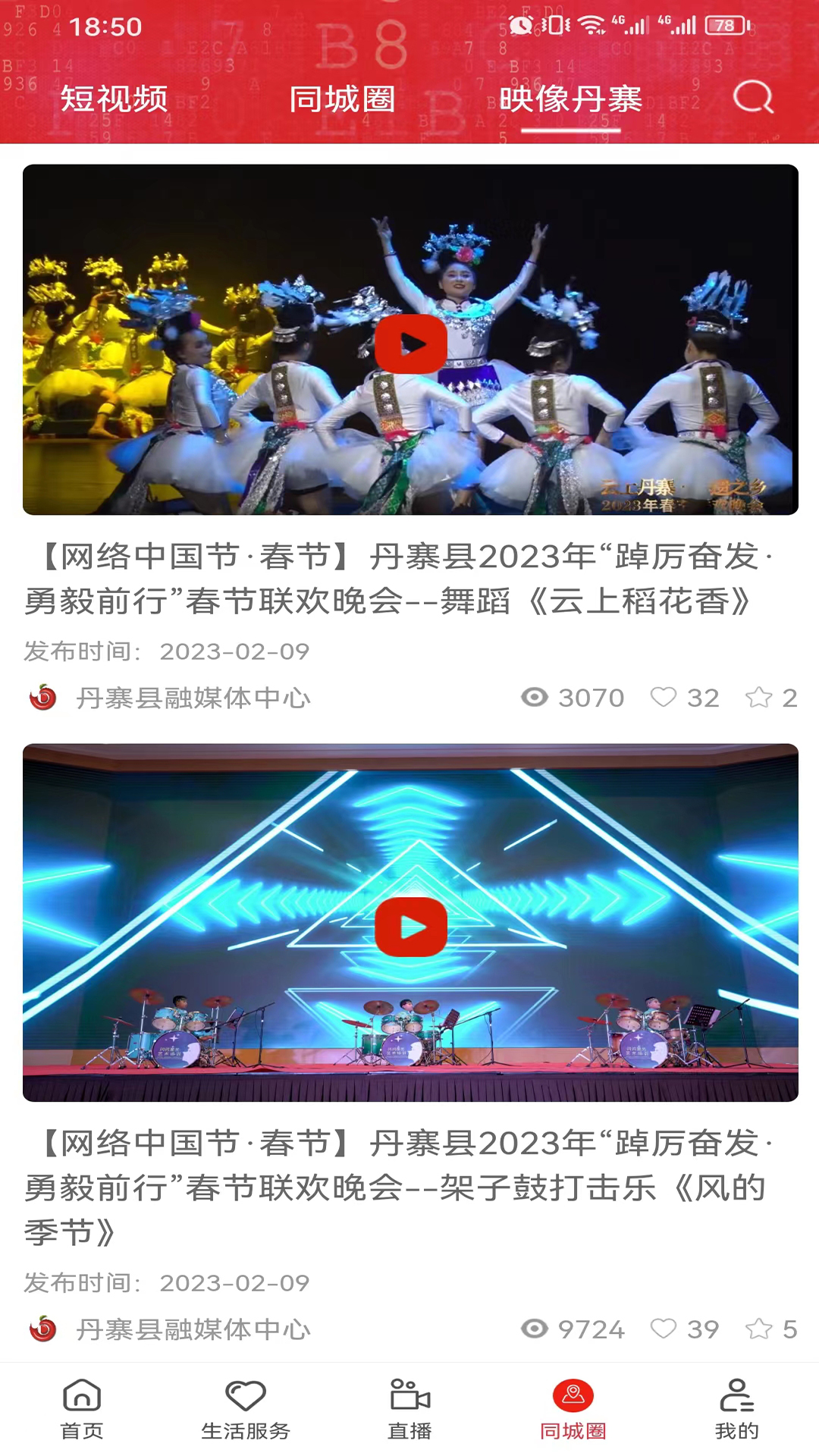Screen dimensions: 819x1456
Task: Open the 我的 profile tab
Action: point(736,1409)
